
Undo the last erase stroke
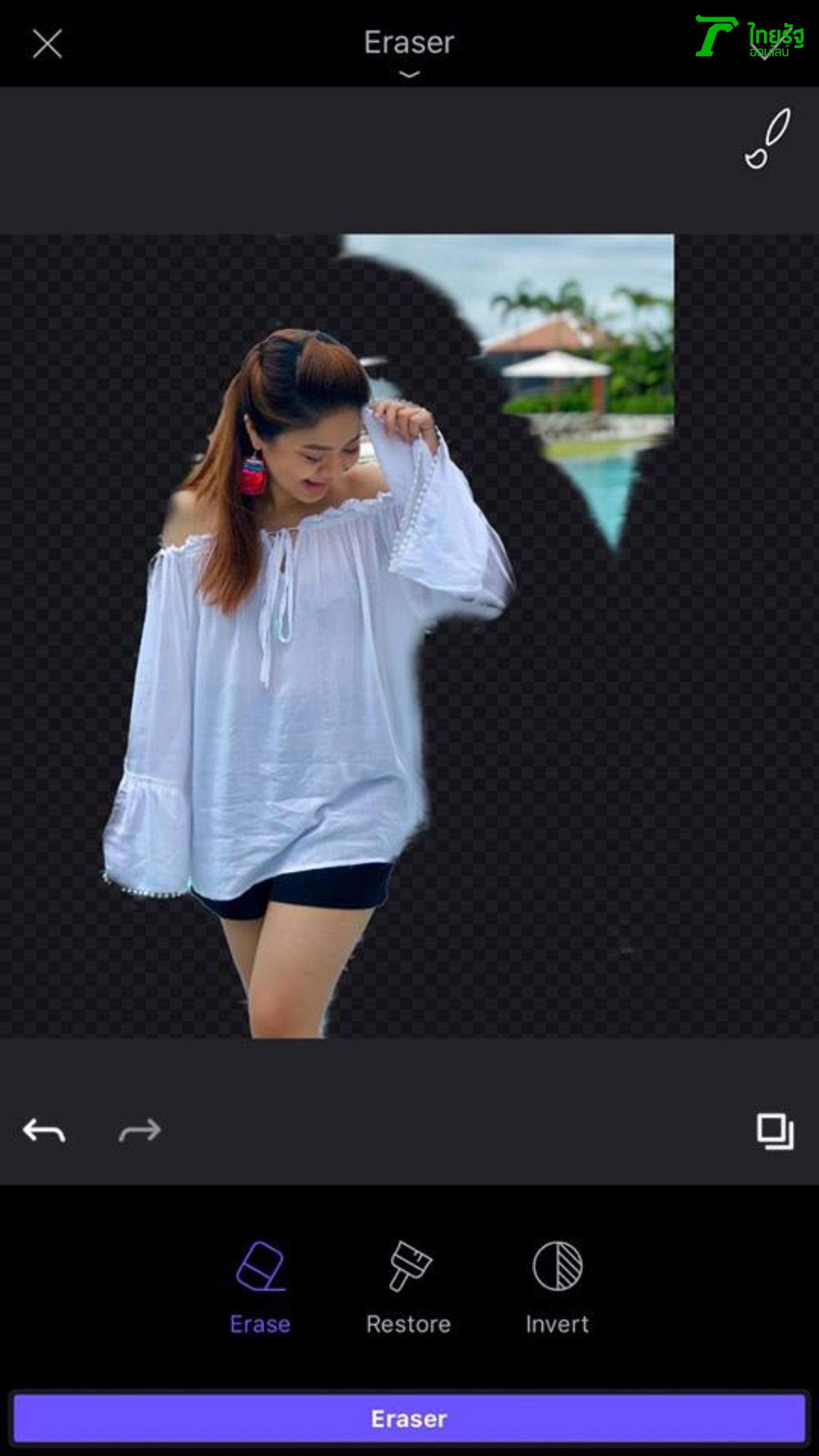click(44, 1131)
